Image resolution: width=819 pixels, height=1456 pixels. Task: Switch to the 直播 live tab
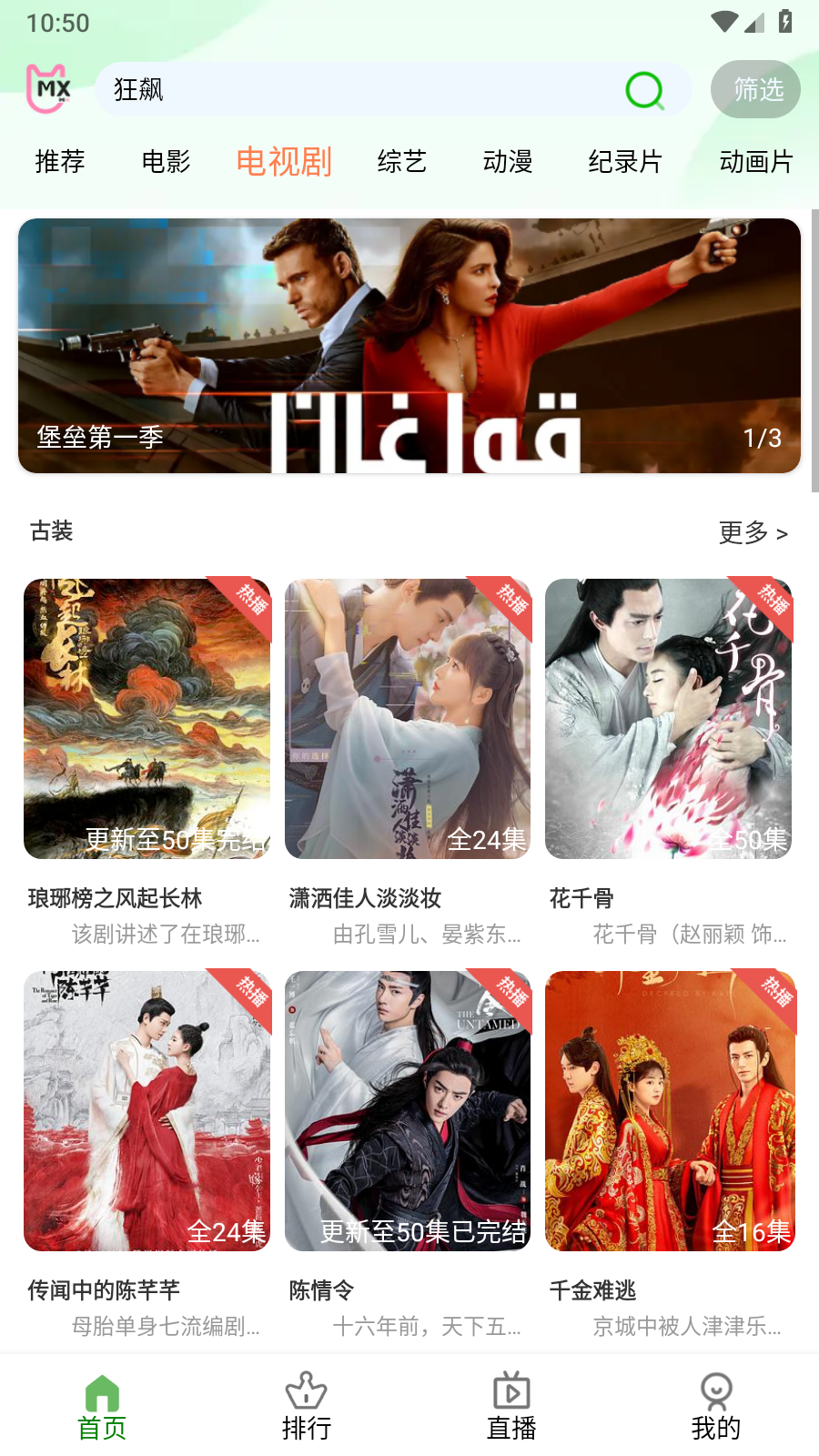tap(511, 1406)
